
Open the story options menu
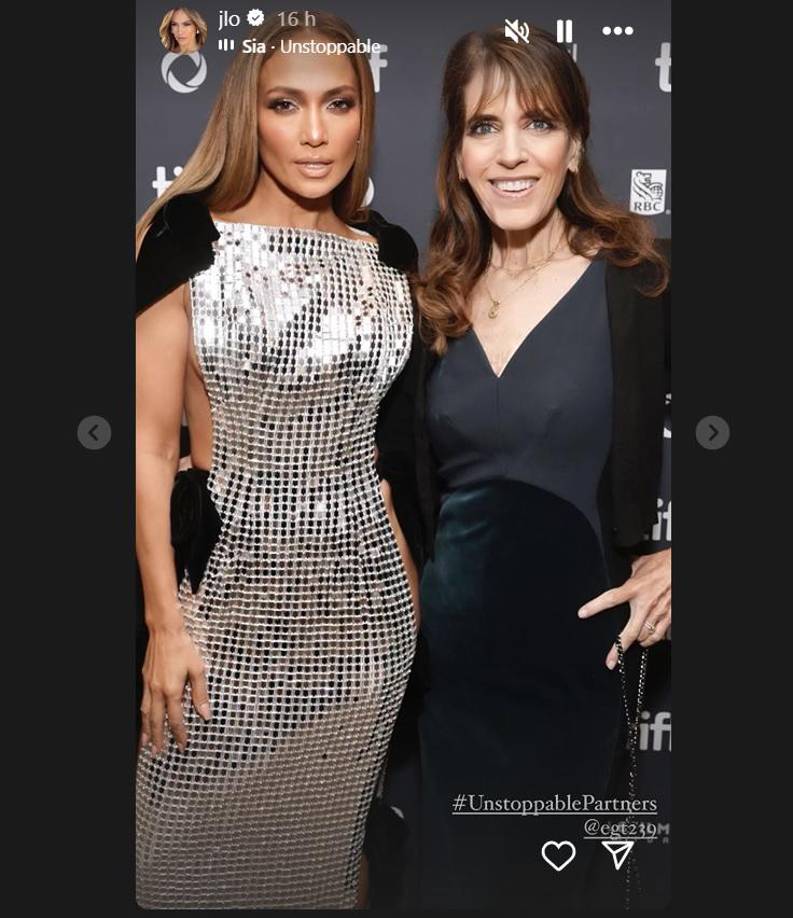(617, 31)
